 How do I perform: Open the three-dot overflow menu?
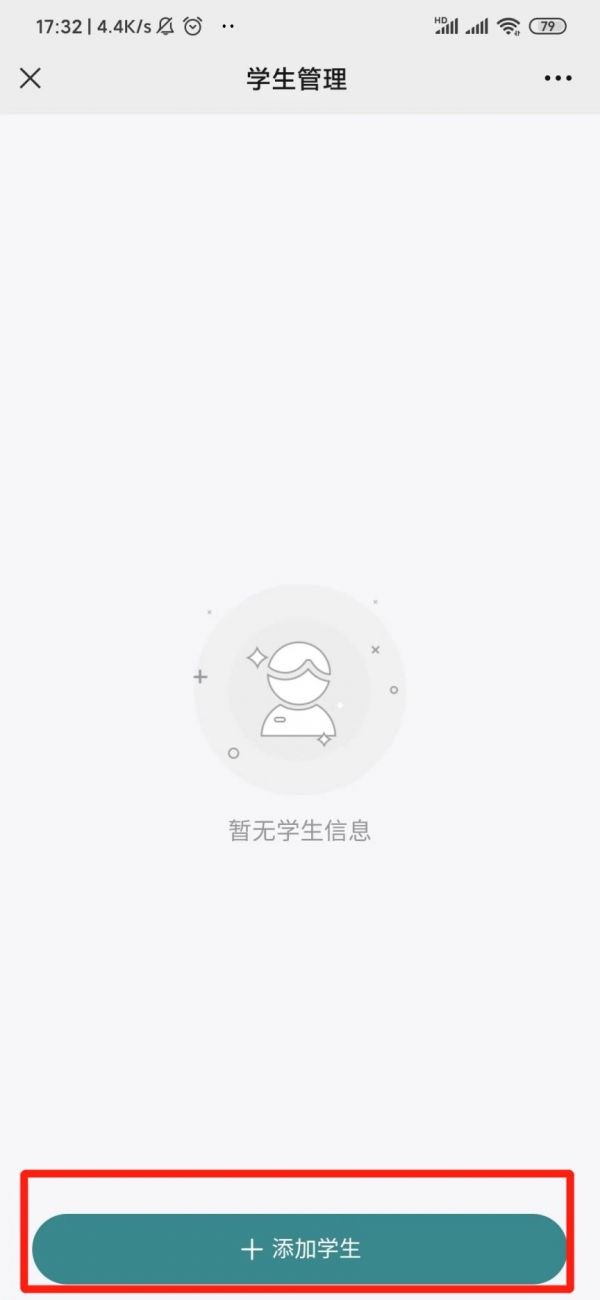point(558,78)
